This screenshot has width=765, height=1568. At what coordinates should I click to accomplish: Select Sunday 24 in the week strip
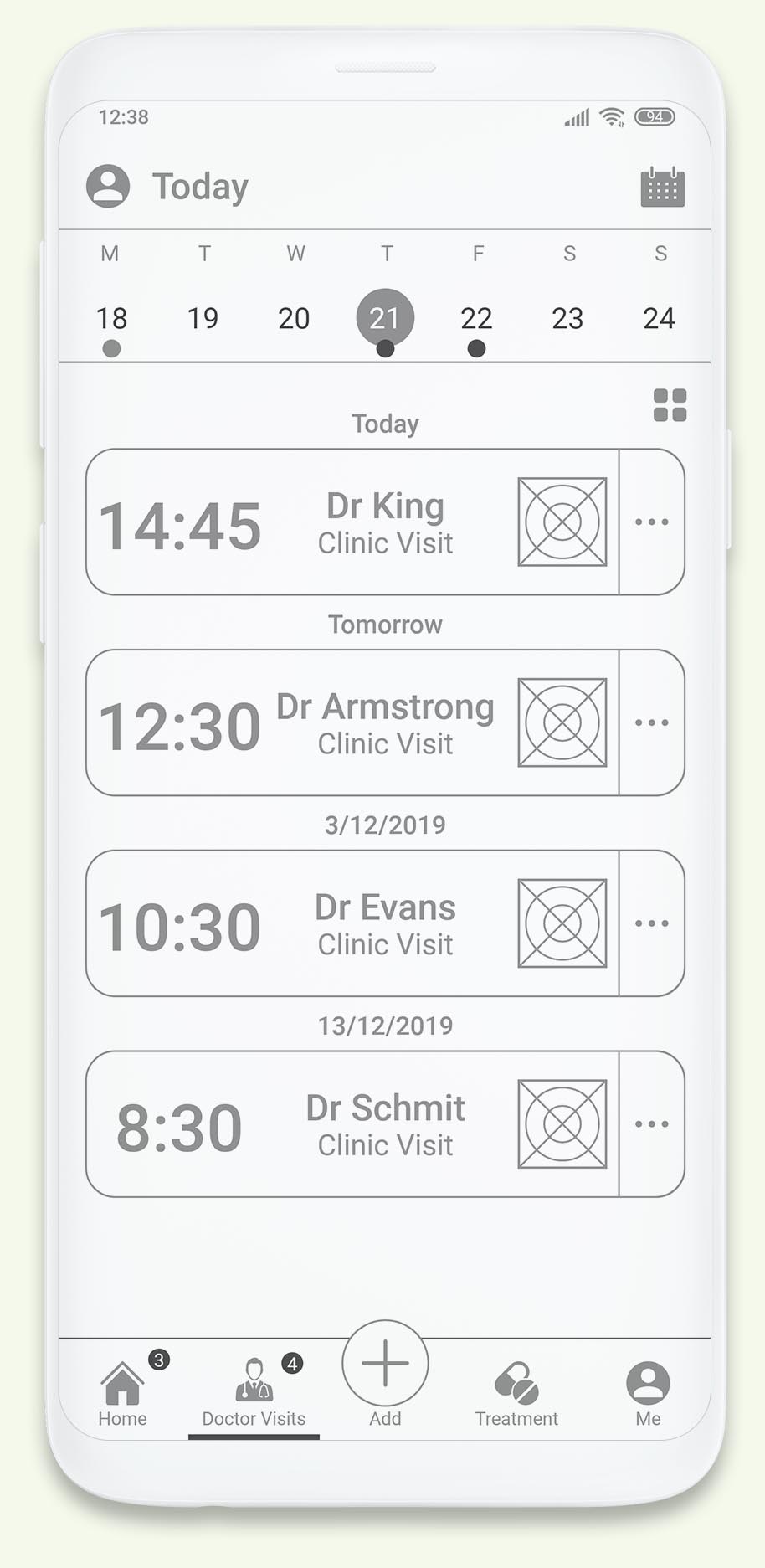[x=659, y=319]
